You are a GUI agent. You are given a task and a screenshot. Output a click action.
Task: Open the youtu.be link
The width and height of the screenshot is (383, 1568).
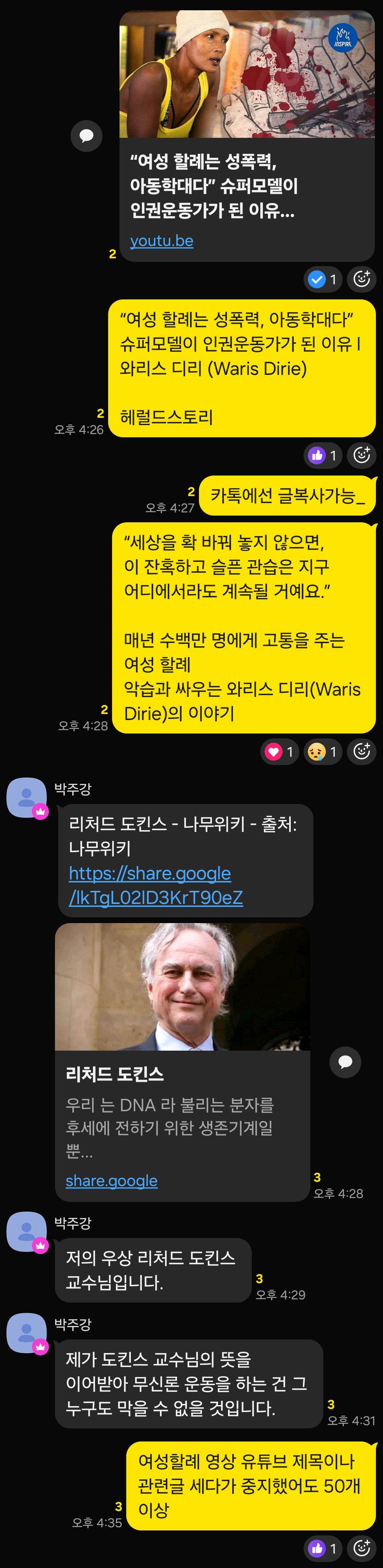(161, 241)
